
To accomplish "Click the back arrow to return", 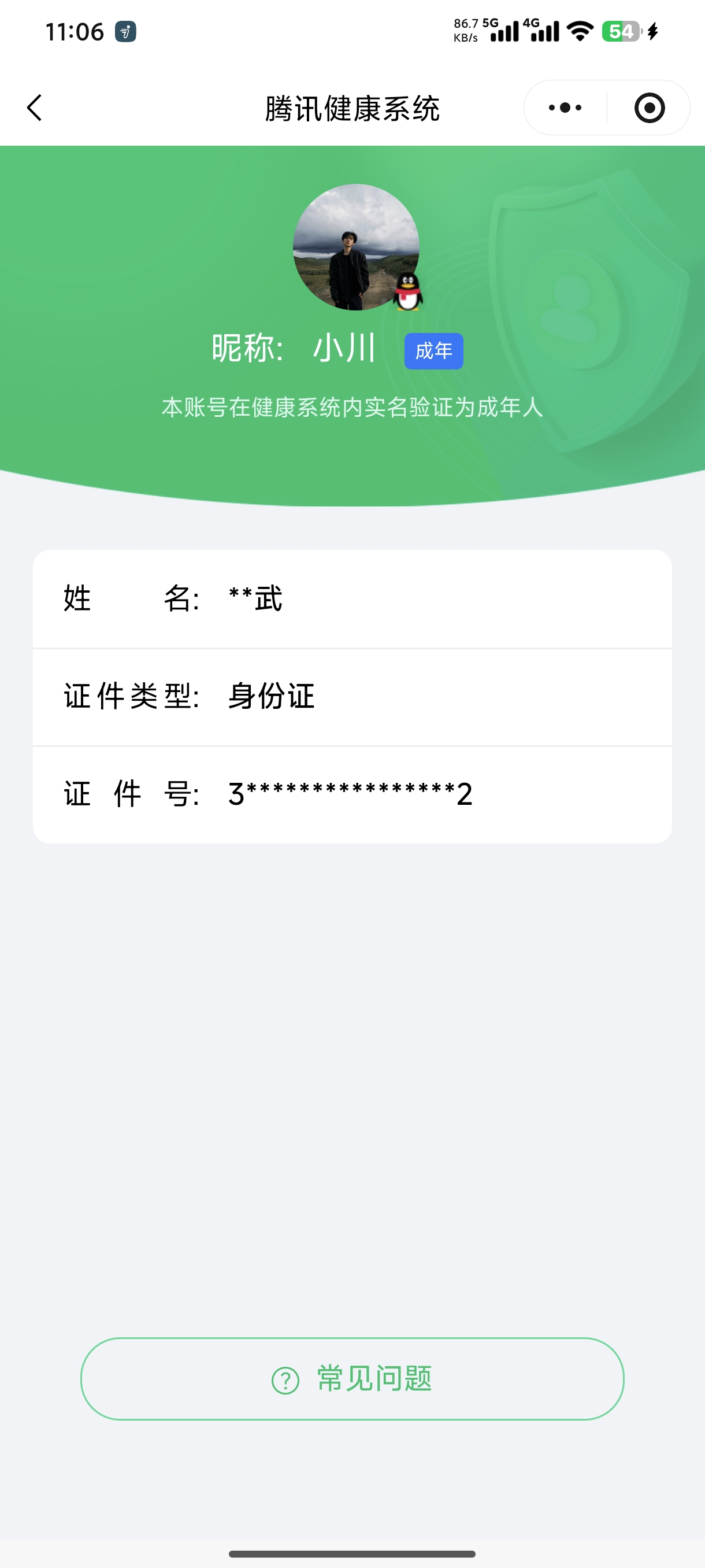I will 35,108.
